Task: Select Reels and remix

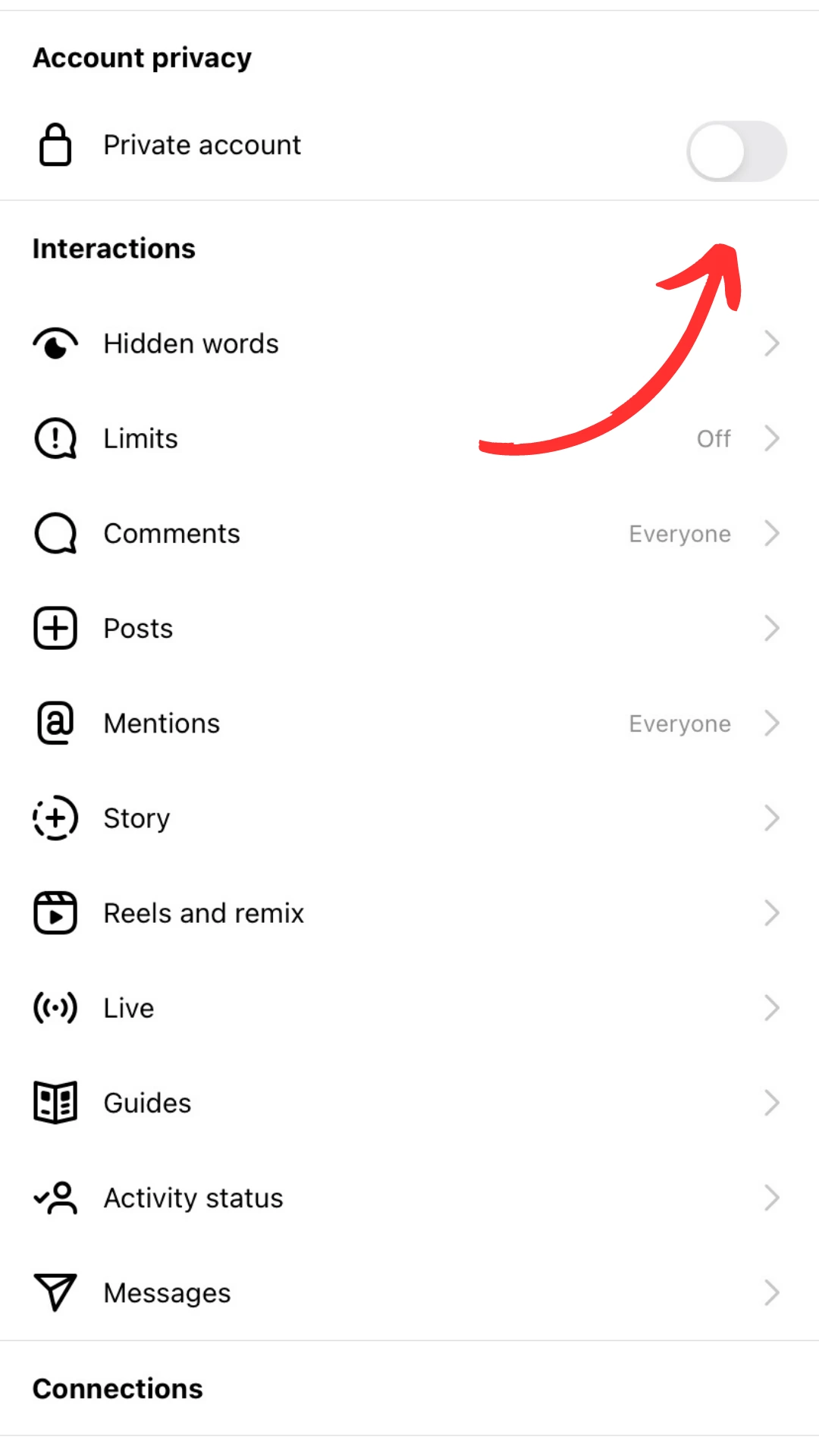Action: pos(409,913)
